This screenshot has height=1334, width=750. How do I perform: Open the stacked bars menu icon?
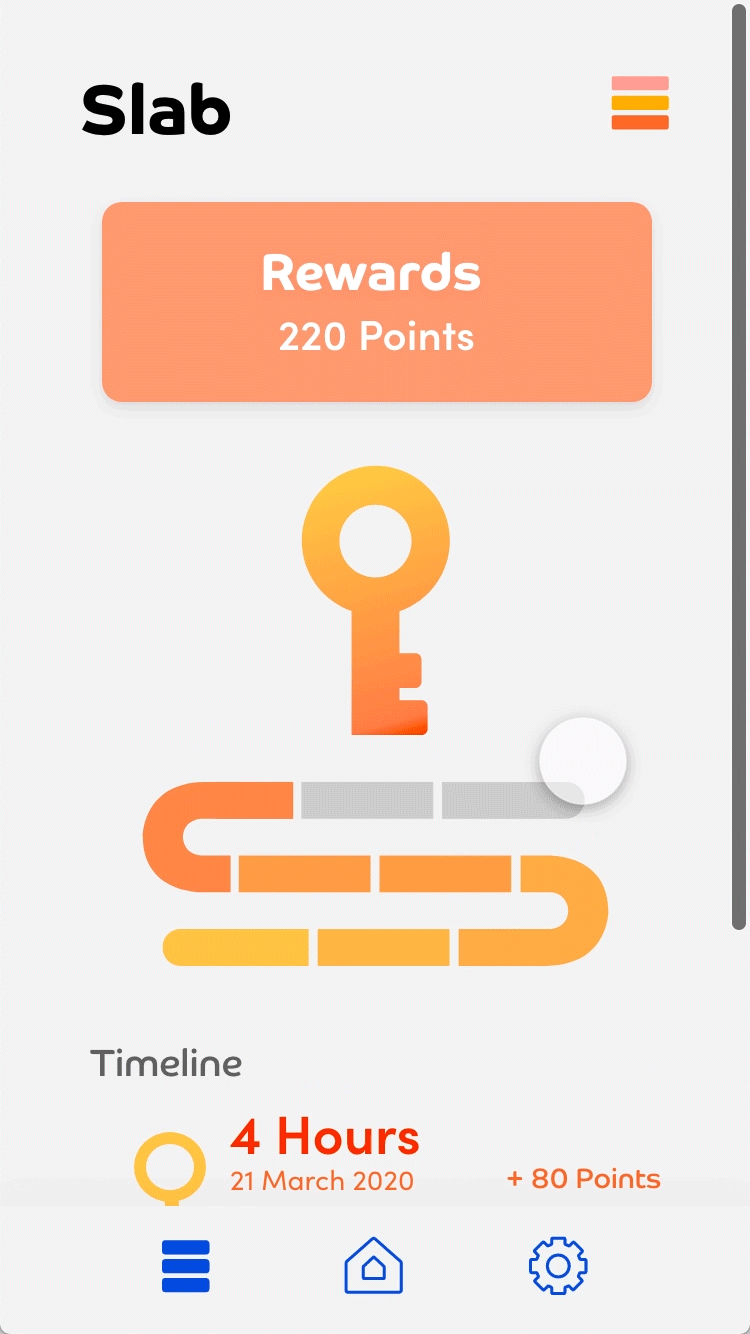[640, 103]
